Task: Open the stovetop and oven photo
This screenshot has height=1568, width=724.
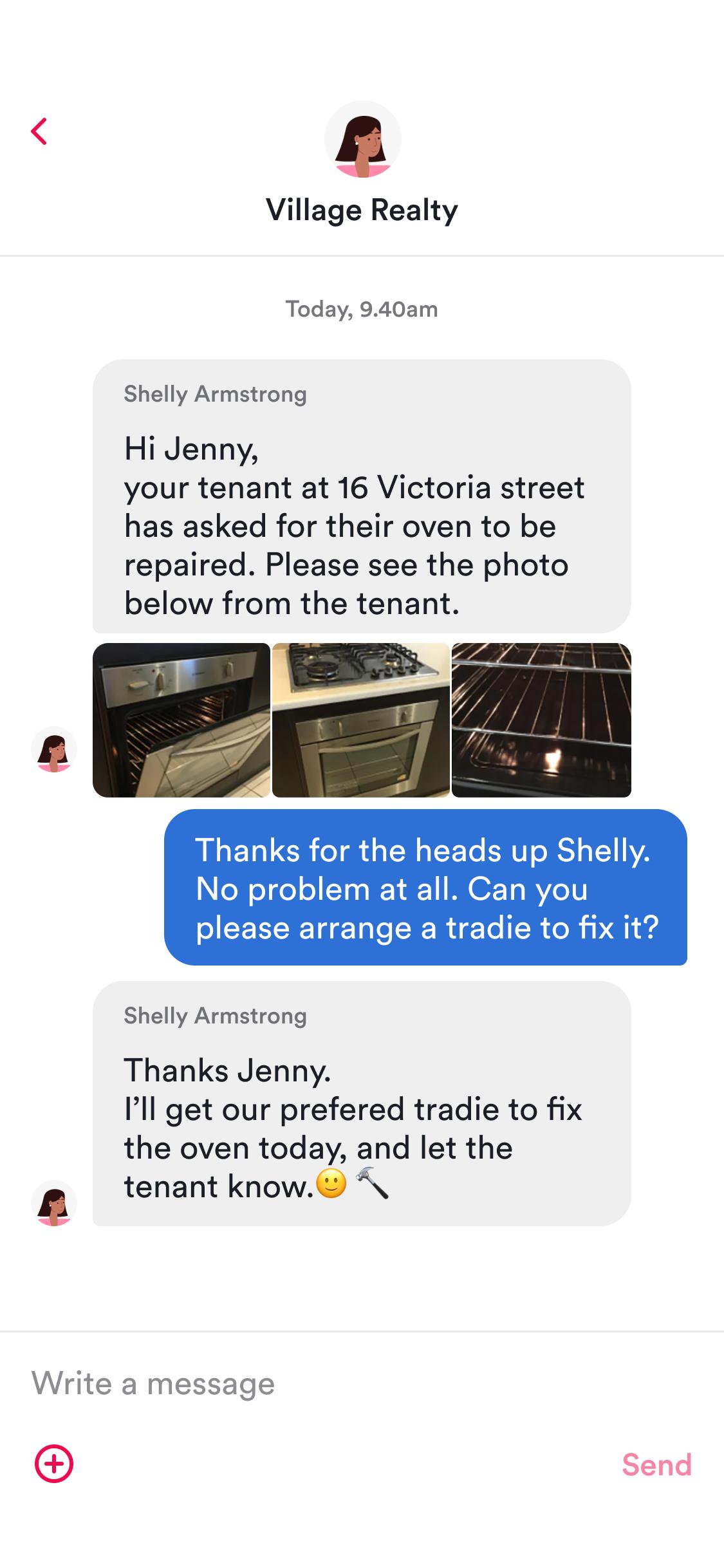Action: (360, 720)
